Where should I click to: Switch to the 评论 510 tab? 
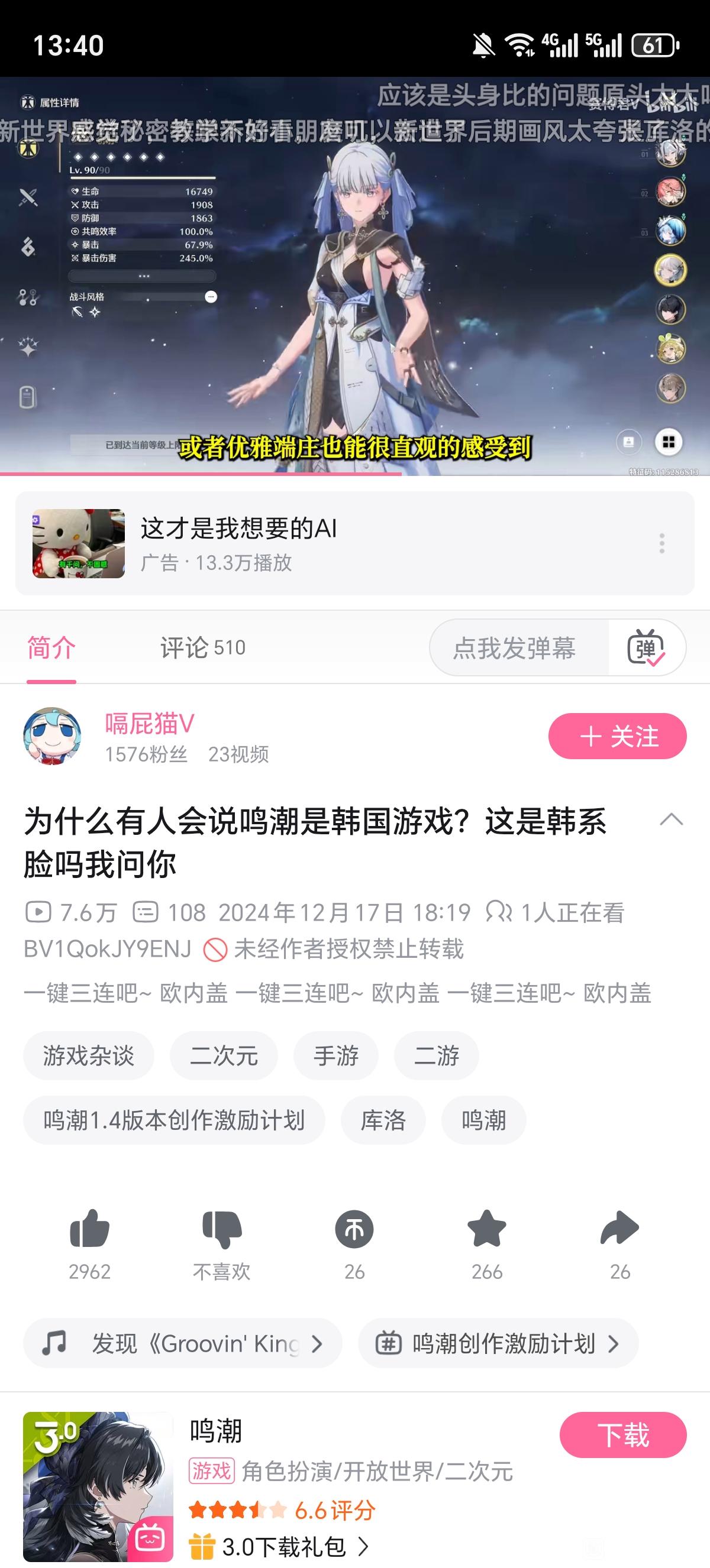point(203,647)
